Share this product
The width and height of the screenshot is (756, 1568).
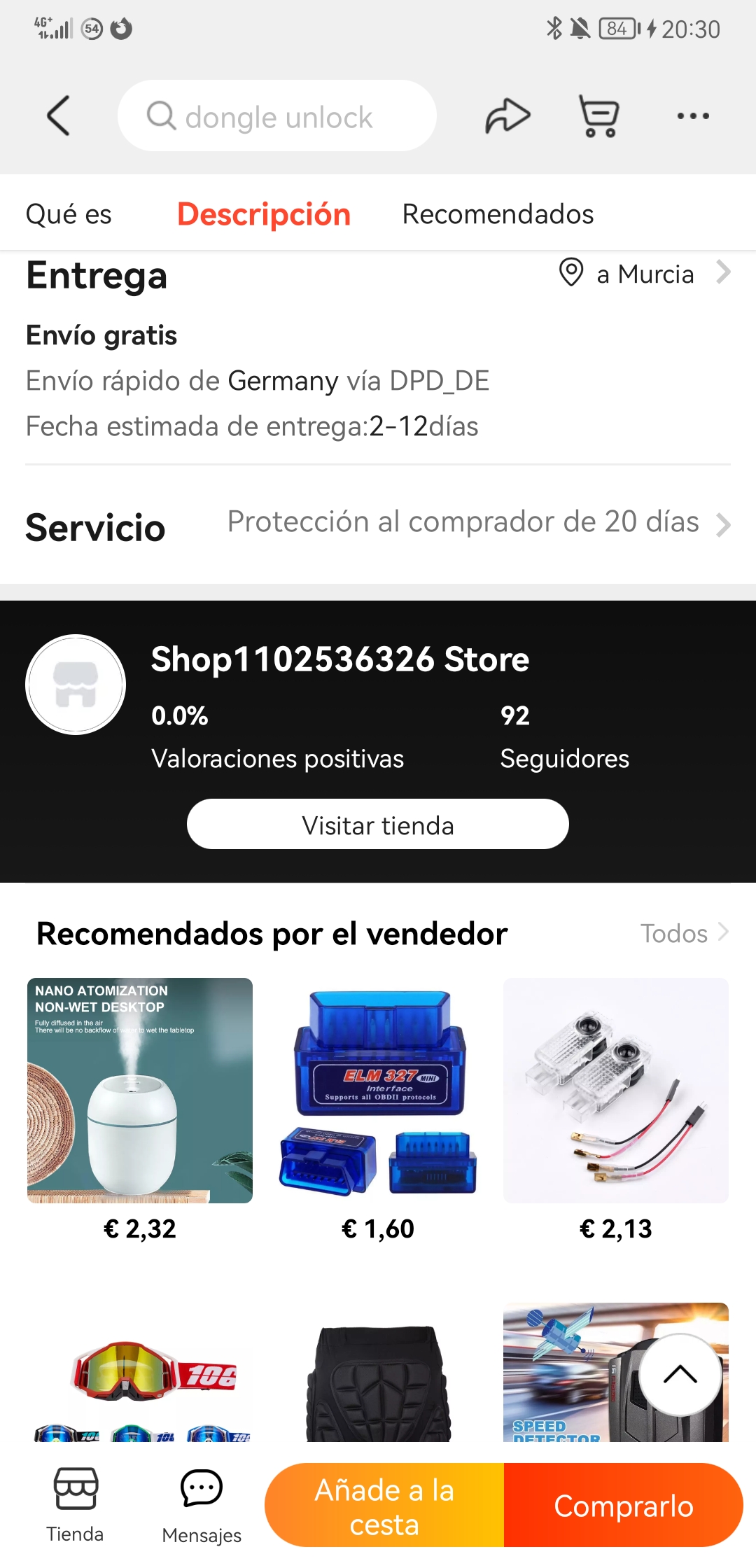tap(507, 115)
